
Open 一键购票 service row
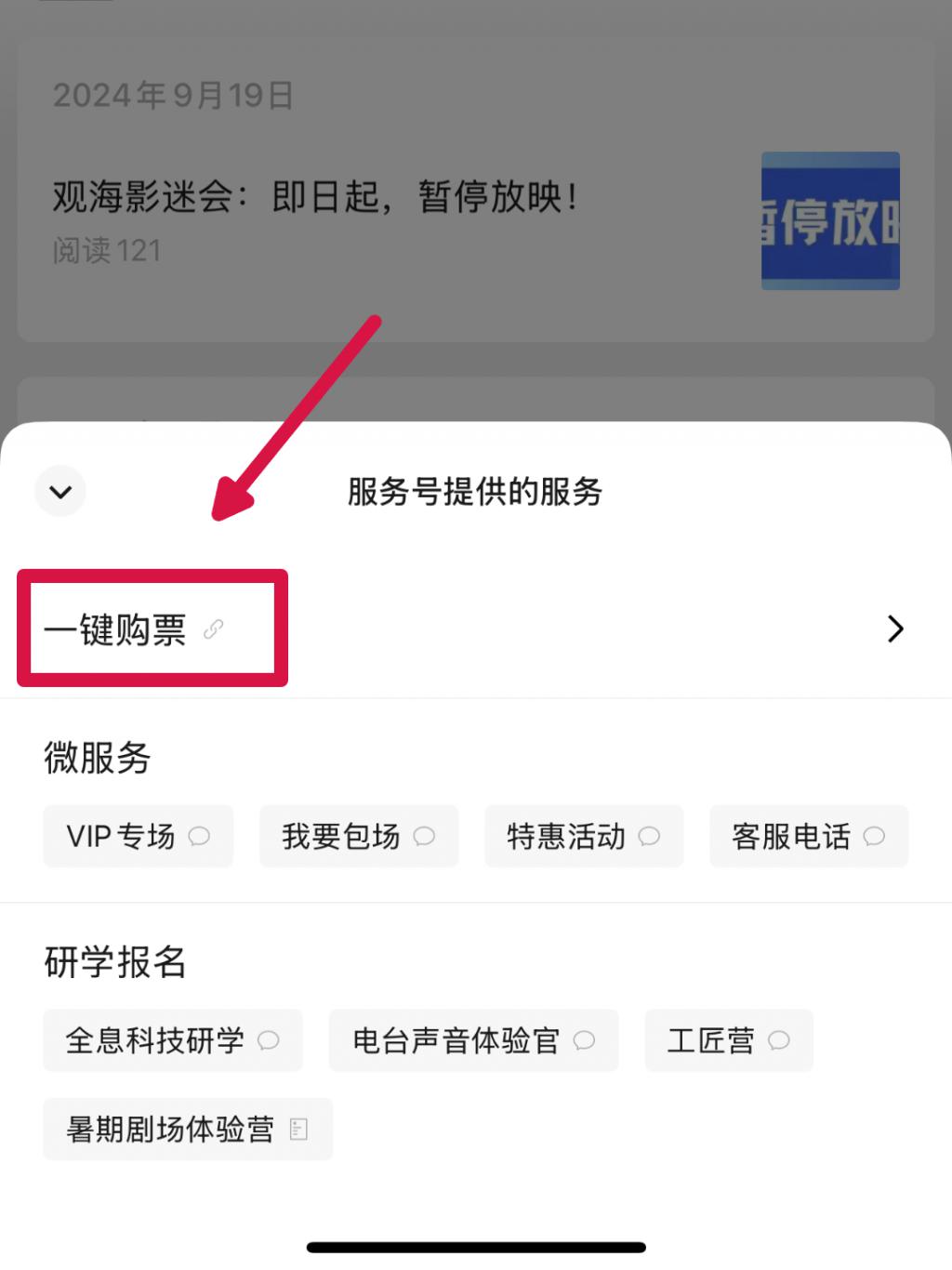click(x=474, y=629)
